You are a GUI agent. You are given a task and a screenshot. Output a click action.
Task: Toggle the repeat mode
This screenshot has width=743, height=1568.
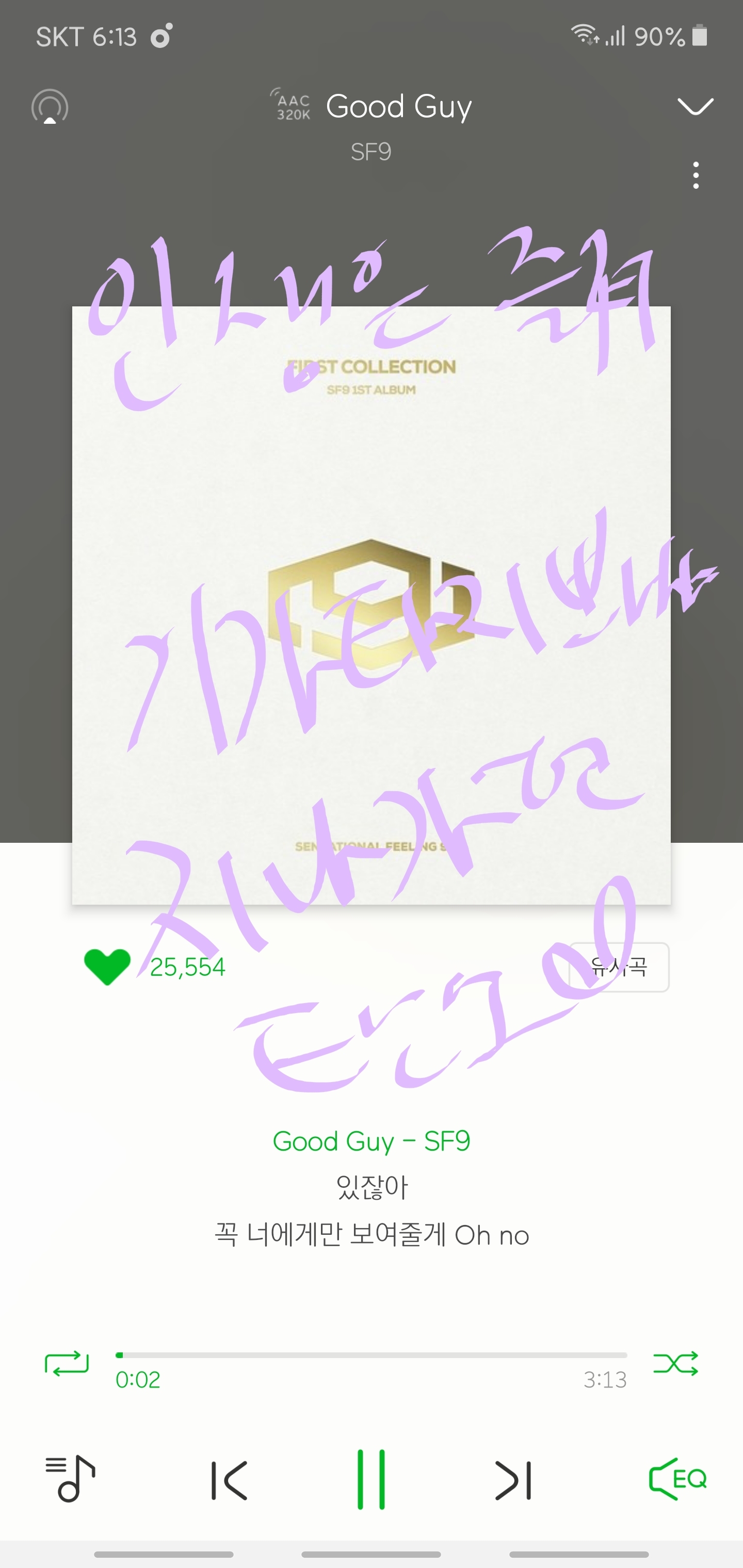coord(67,1363)
